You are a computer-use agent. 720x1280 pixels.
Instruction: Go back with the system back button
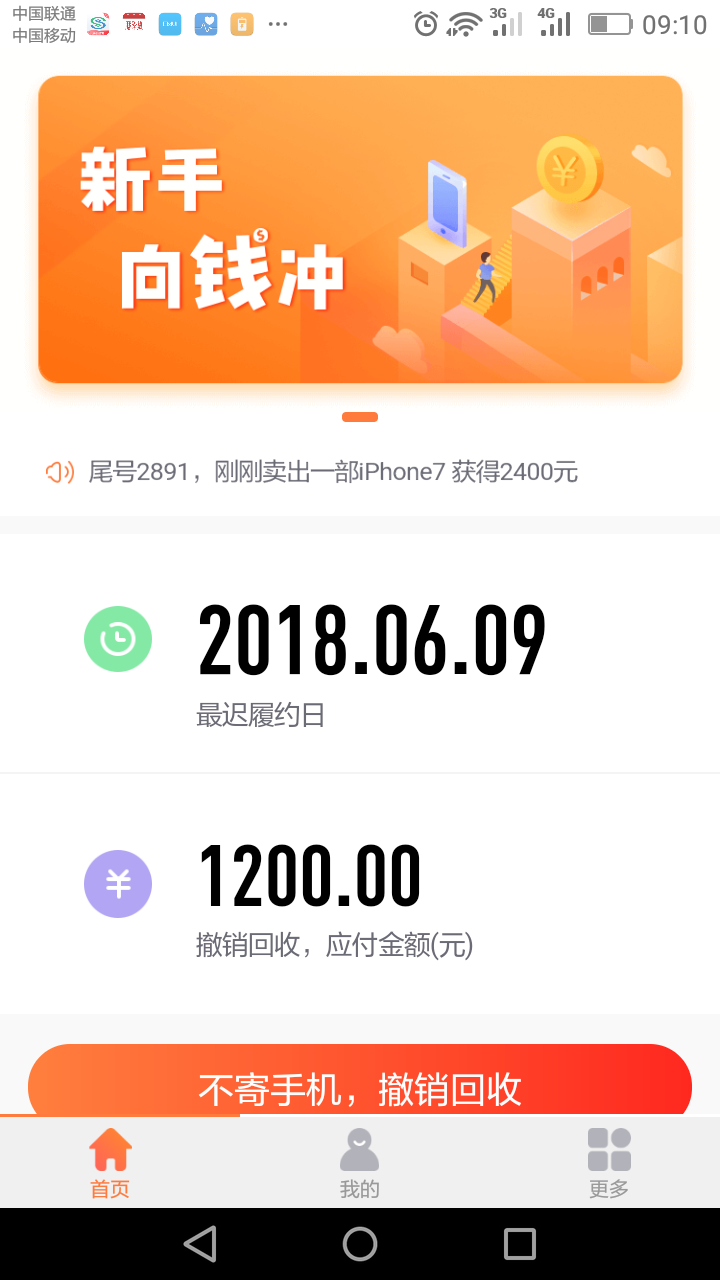200,1244
